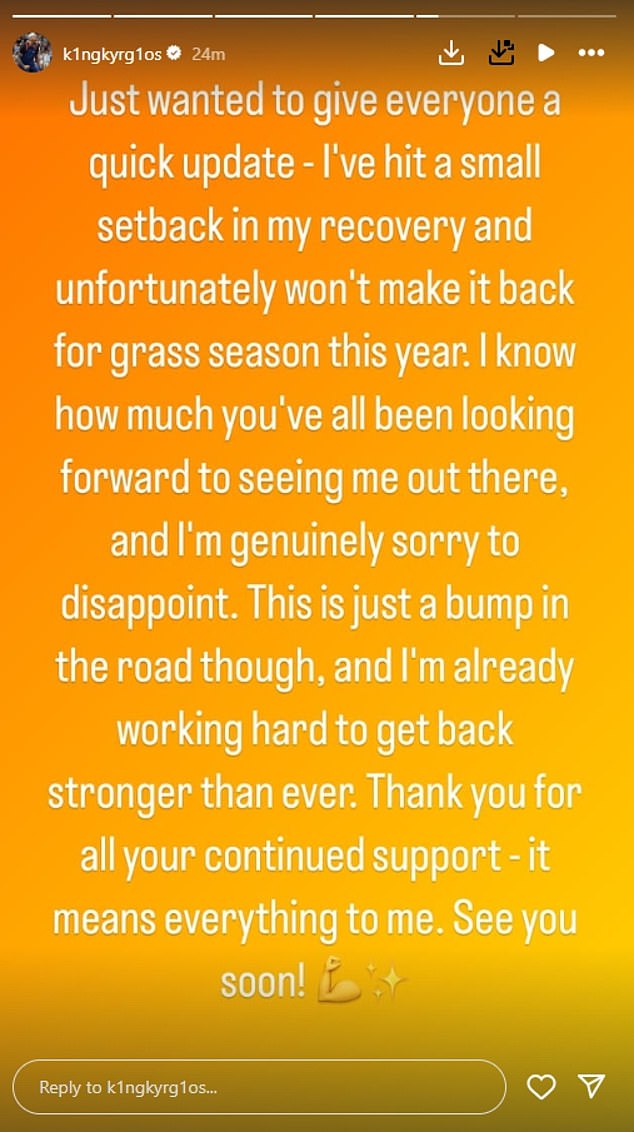634x1132 pixels.
Task: Download this story
Action: [x=451, y=53]
